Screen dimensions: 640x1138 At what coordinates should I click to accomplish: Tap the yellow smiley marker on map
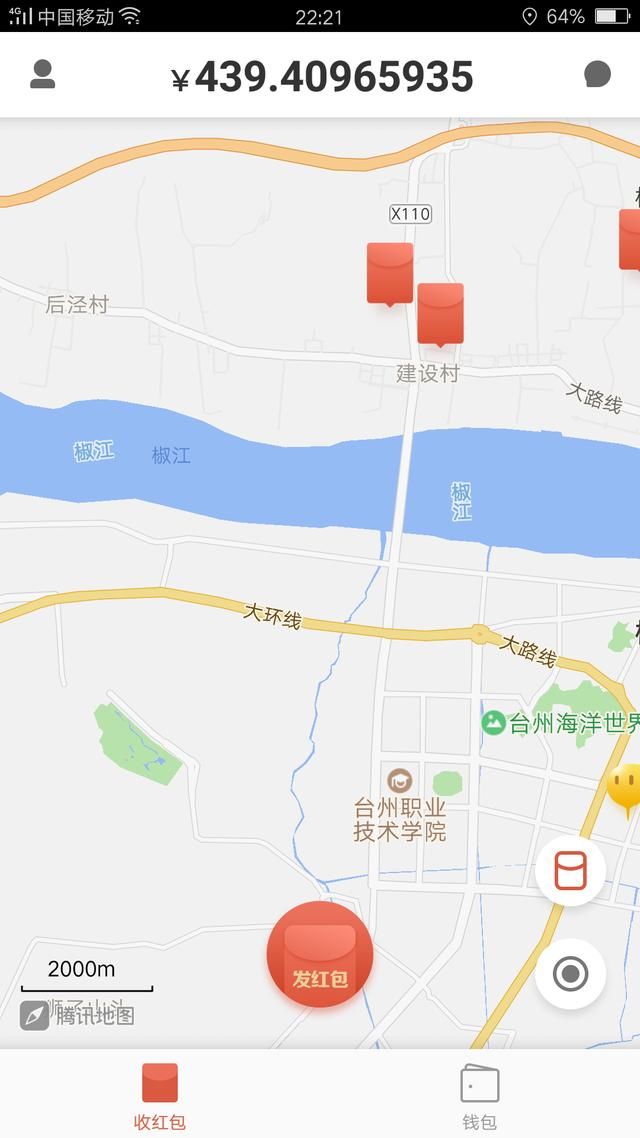pos(626,786)
